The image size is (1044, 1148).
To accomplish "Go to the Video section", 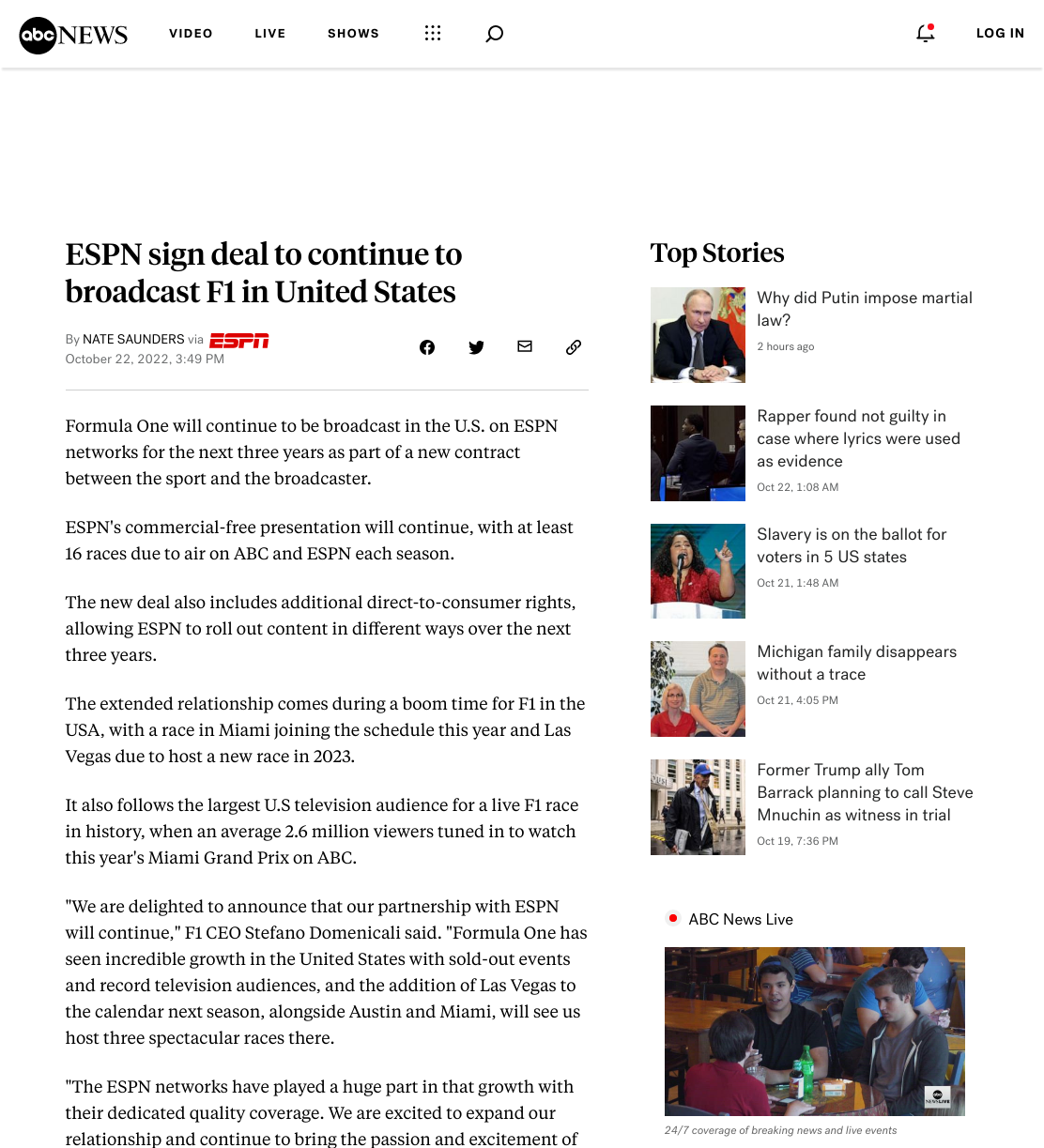I will (x=191, y=34).
